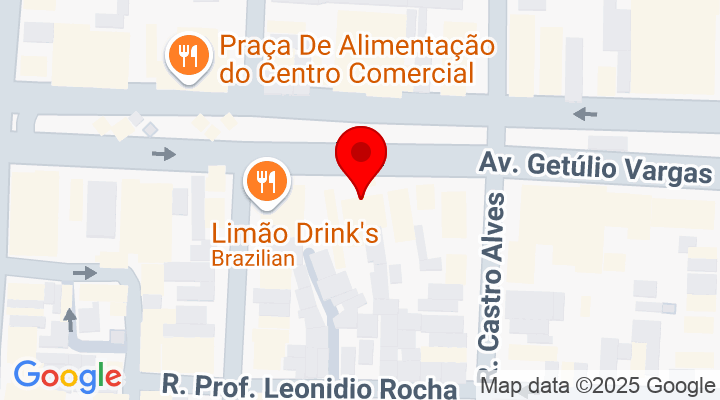Open Praça De Alimentação do Centro Comercial marker
The height and width of the screenshot is (400, 720).
[x=187, y=54]
